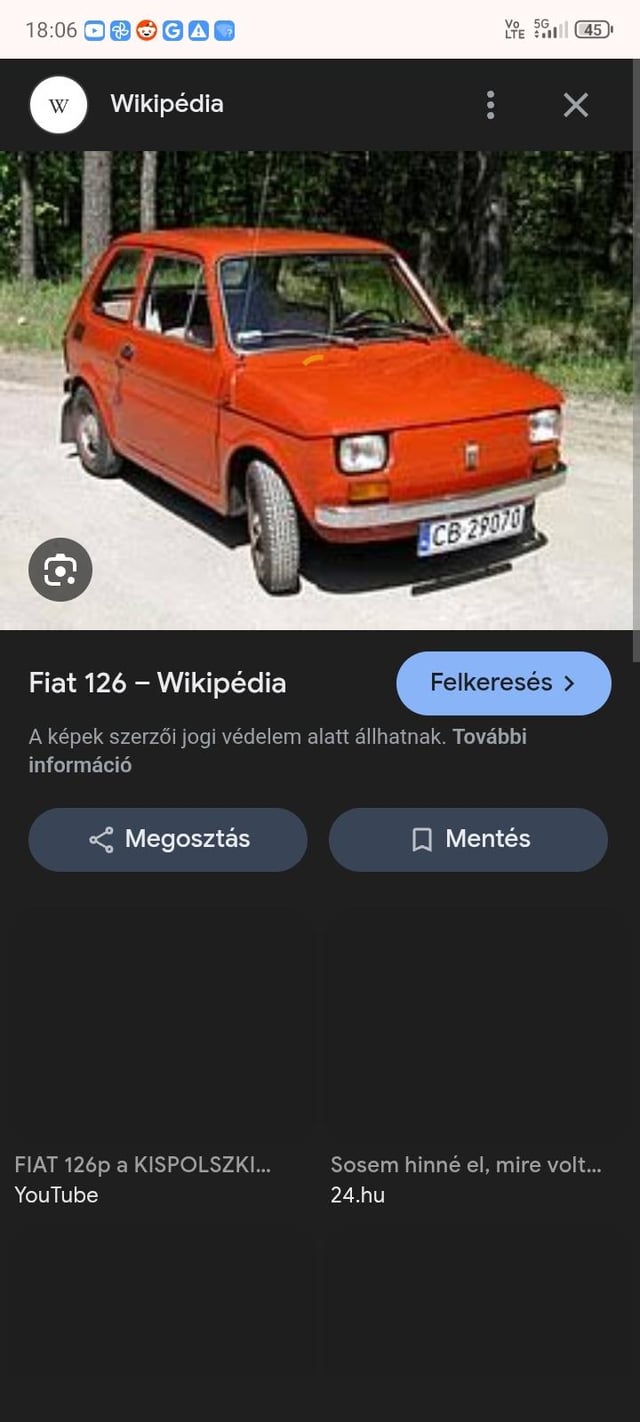The width and height of the screenshot is (640, 1422).
Task: Save the image with Mentés
Action: 468,839
